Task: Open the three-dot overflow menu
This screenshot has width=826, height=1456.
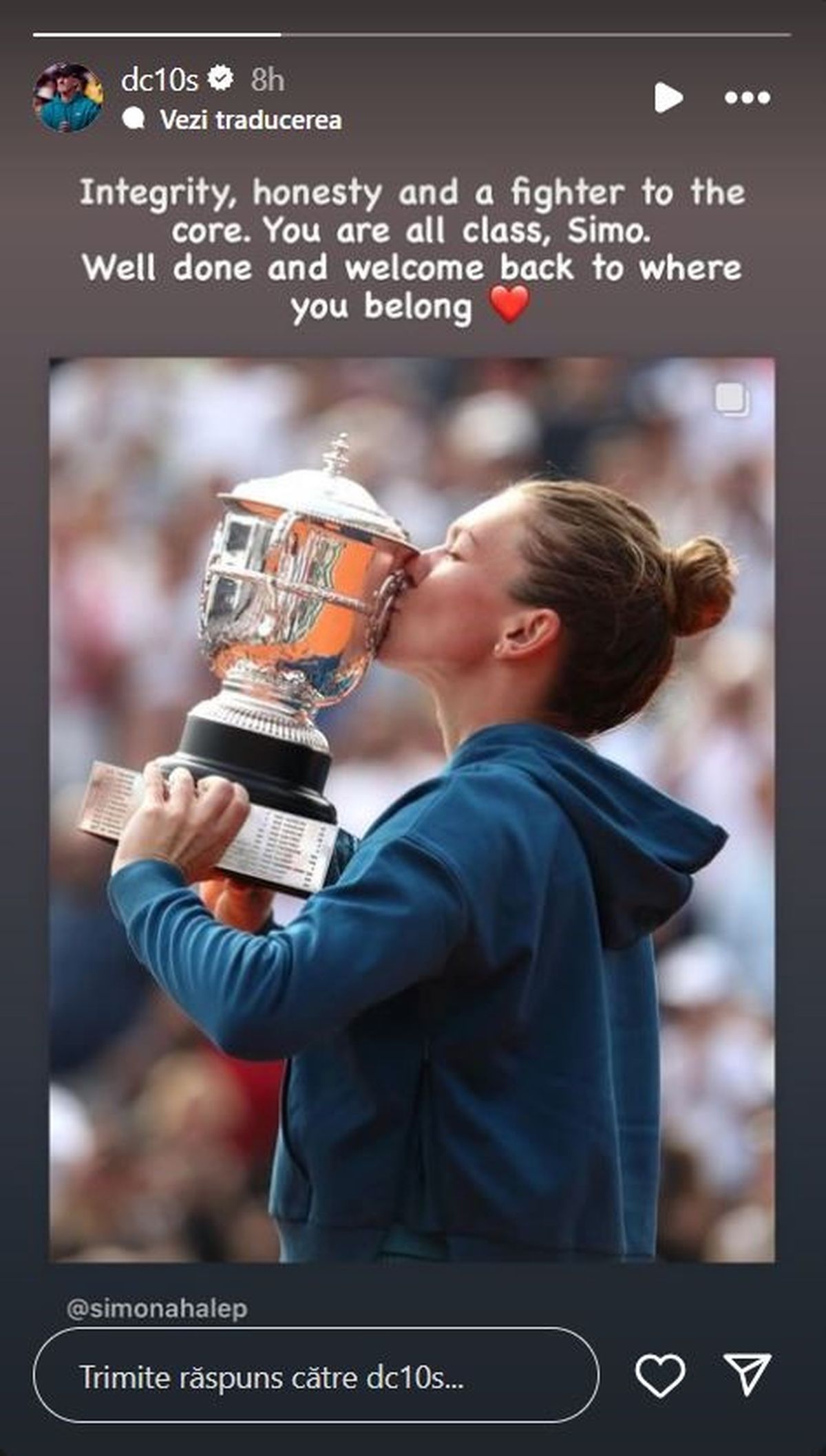Action: (x=748, y=98)
